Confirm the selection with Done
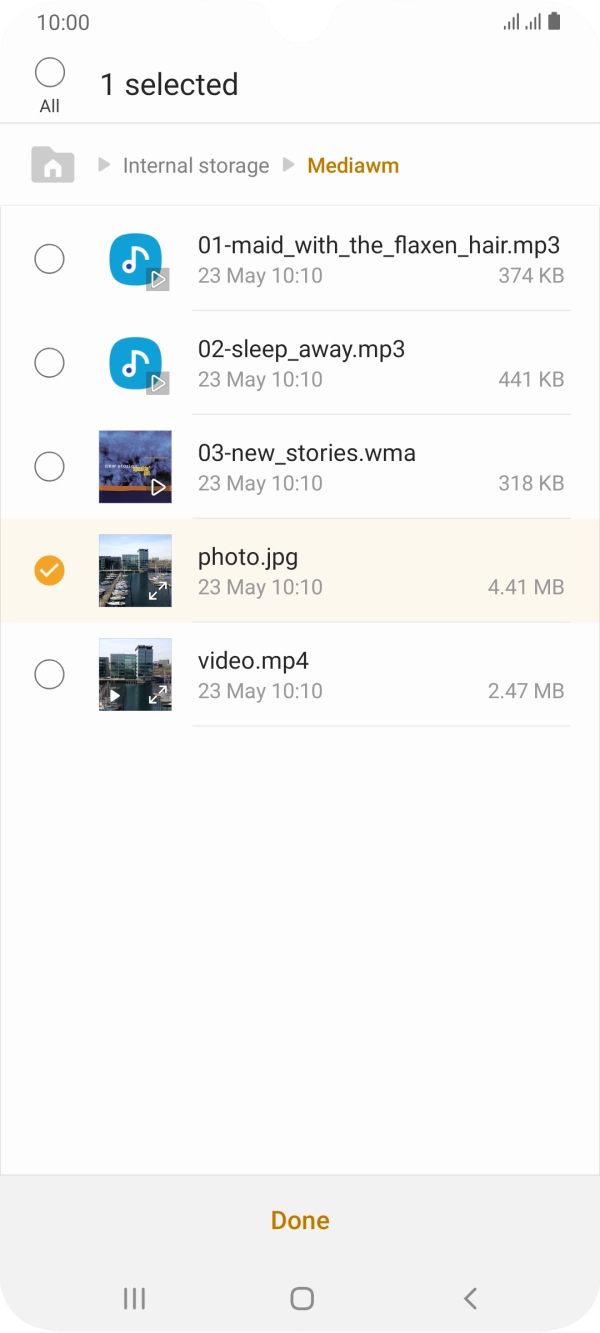Image resolution: width=600 pixels, height=1333 pixels. coord(300,1220)
